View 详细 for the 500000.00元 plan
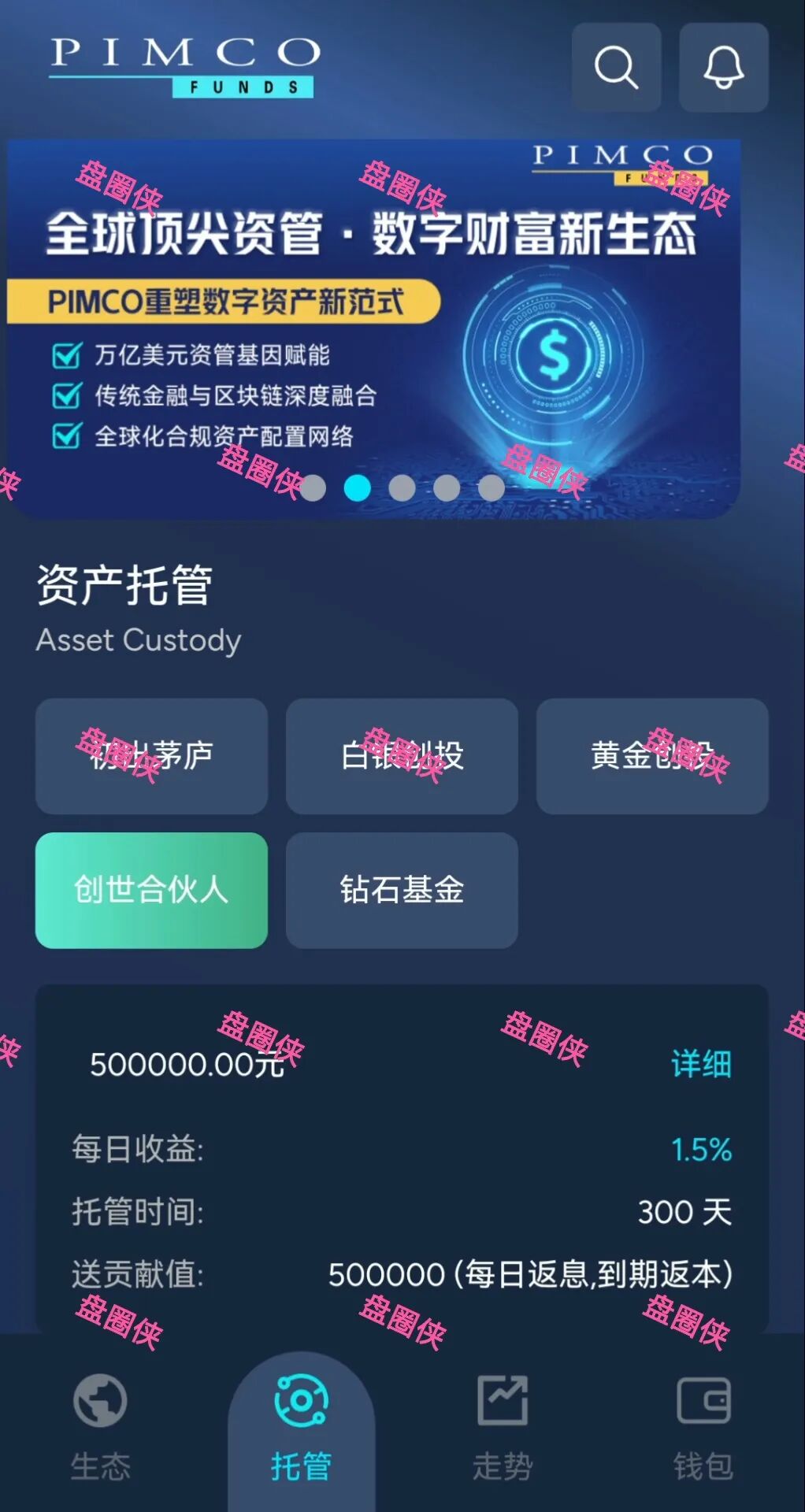 701,1064
